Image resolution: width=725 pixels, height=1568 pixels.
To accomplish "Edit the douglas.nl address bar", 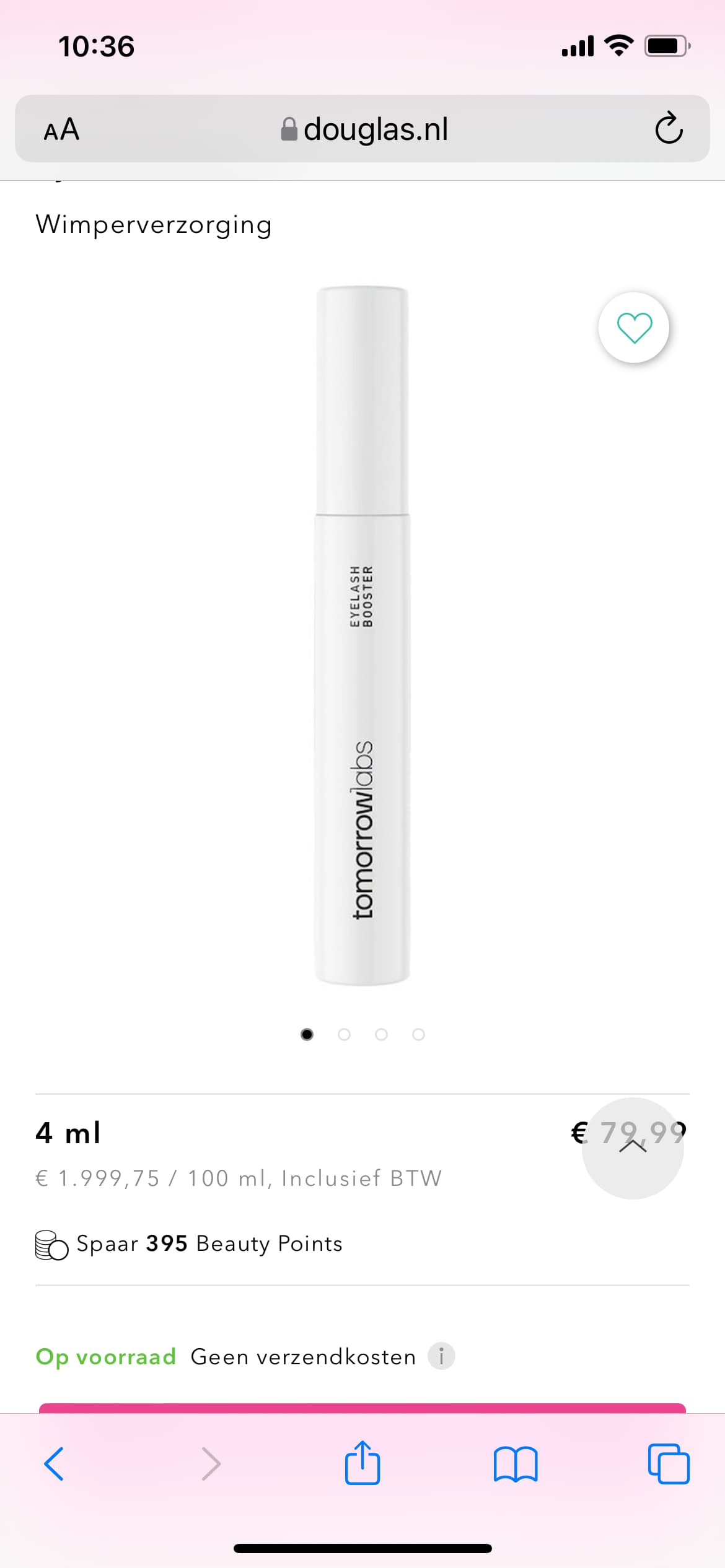I will tap(362, 128).
